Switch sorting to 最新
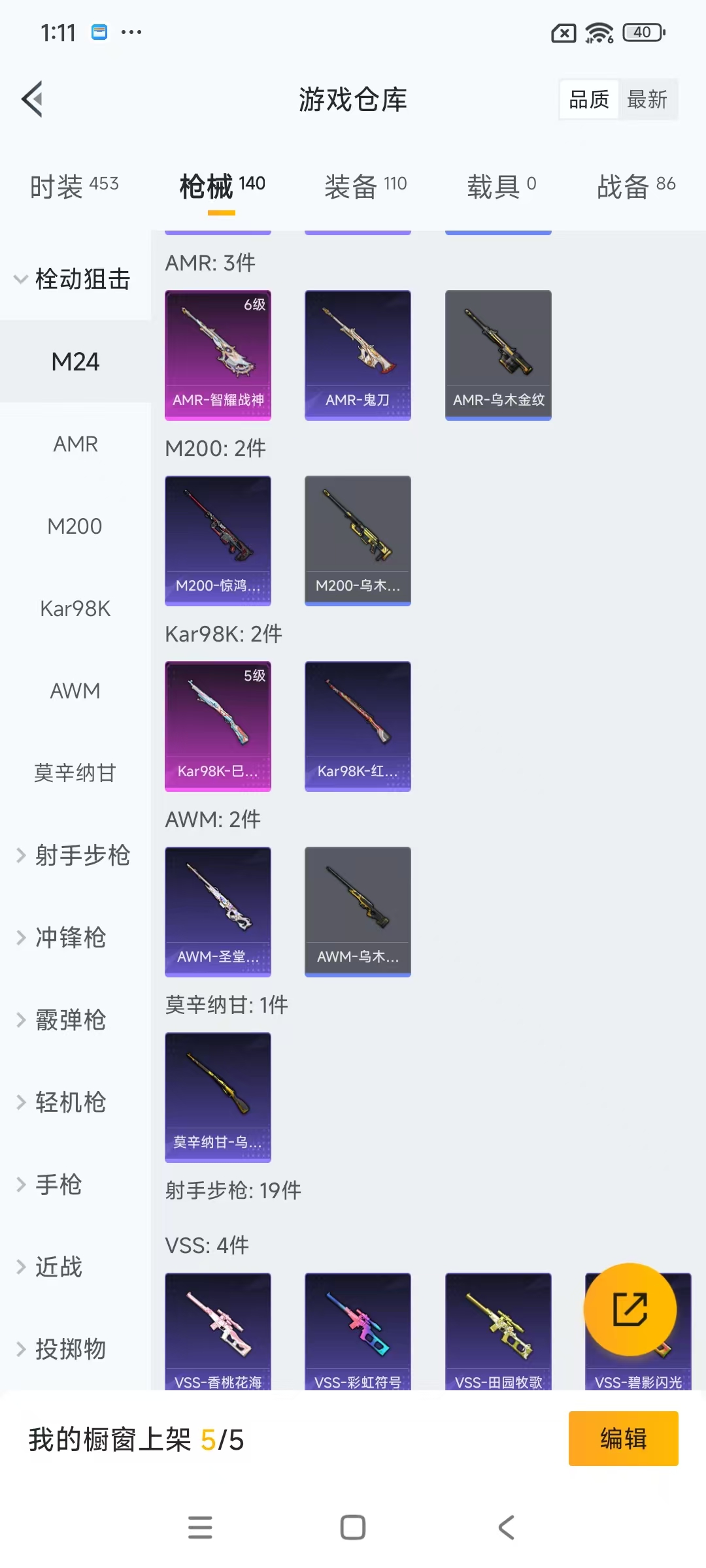 click(648, 99)
